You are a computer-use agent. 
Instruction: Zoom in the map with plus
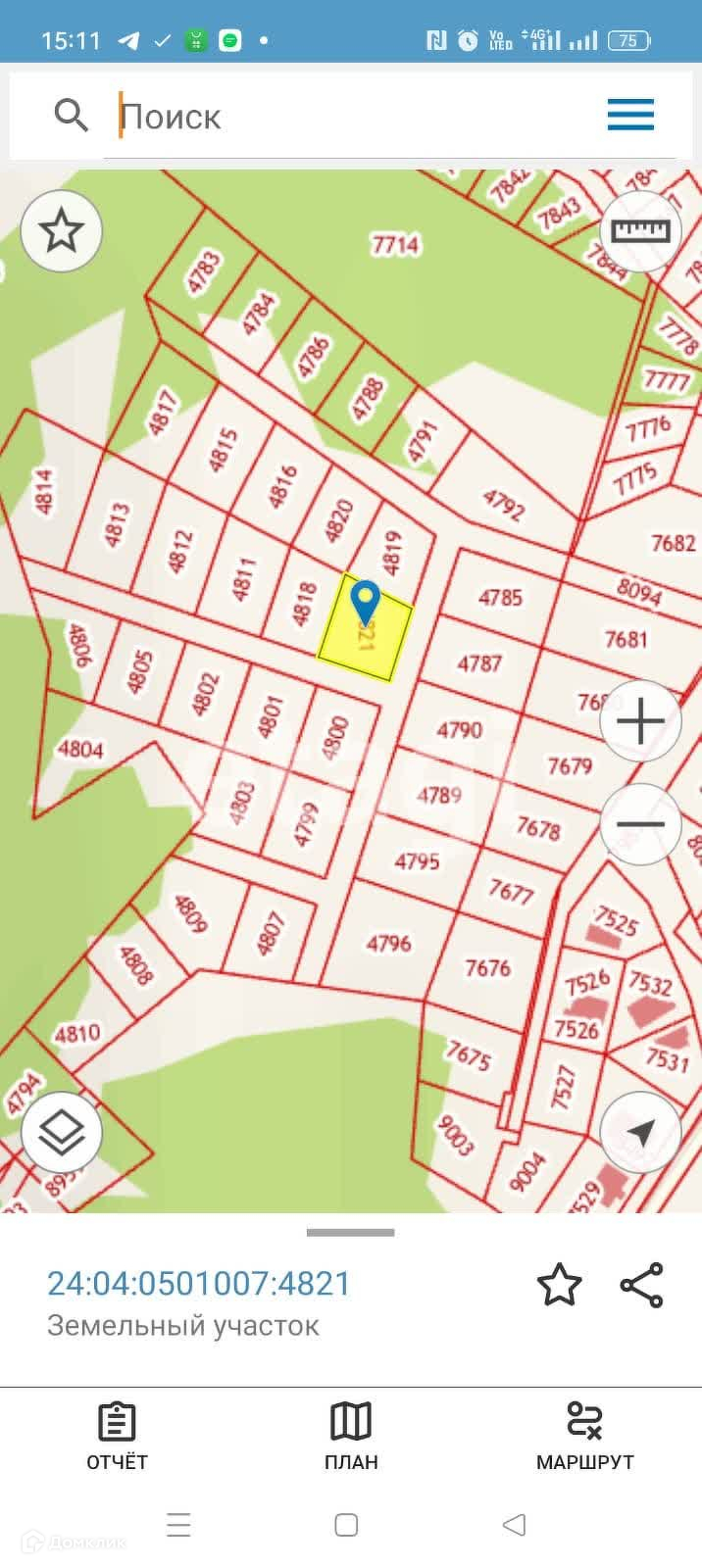[x=640, y=722]
